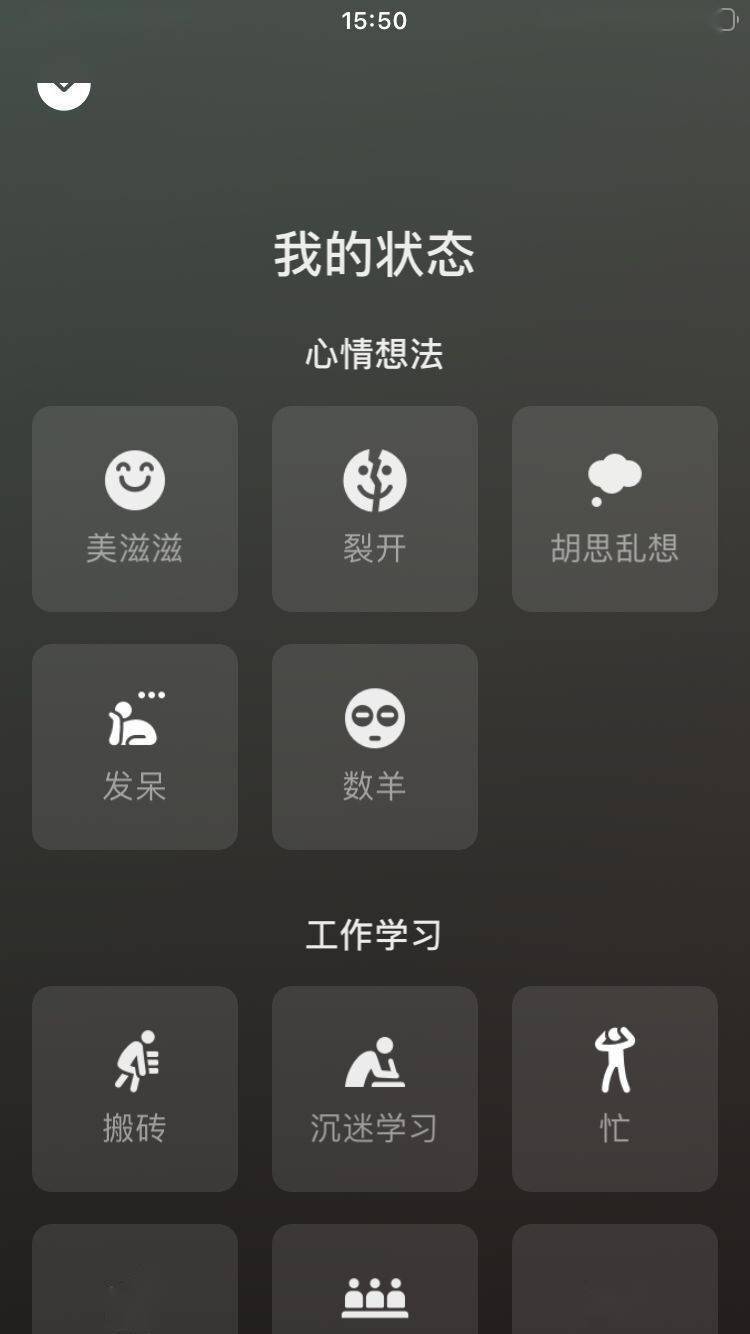The width and height of the screenshot is (750, 1334).
Task: Select the 数羊 status
Action: coord(375,746)
